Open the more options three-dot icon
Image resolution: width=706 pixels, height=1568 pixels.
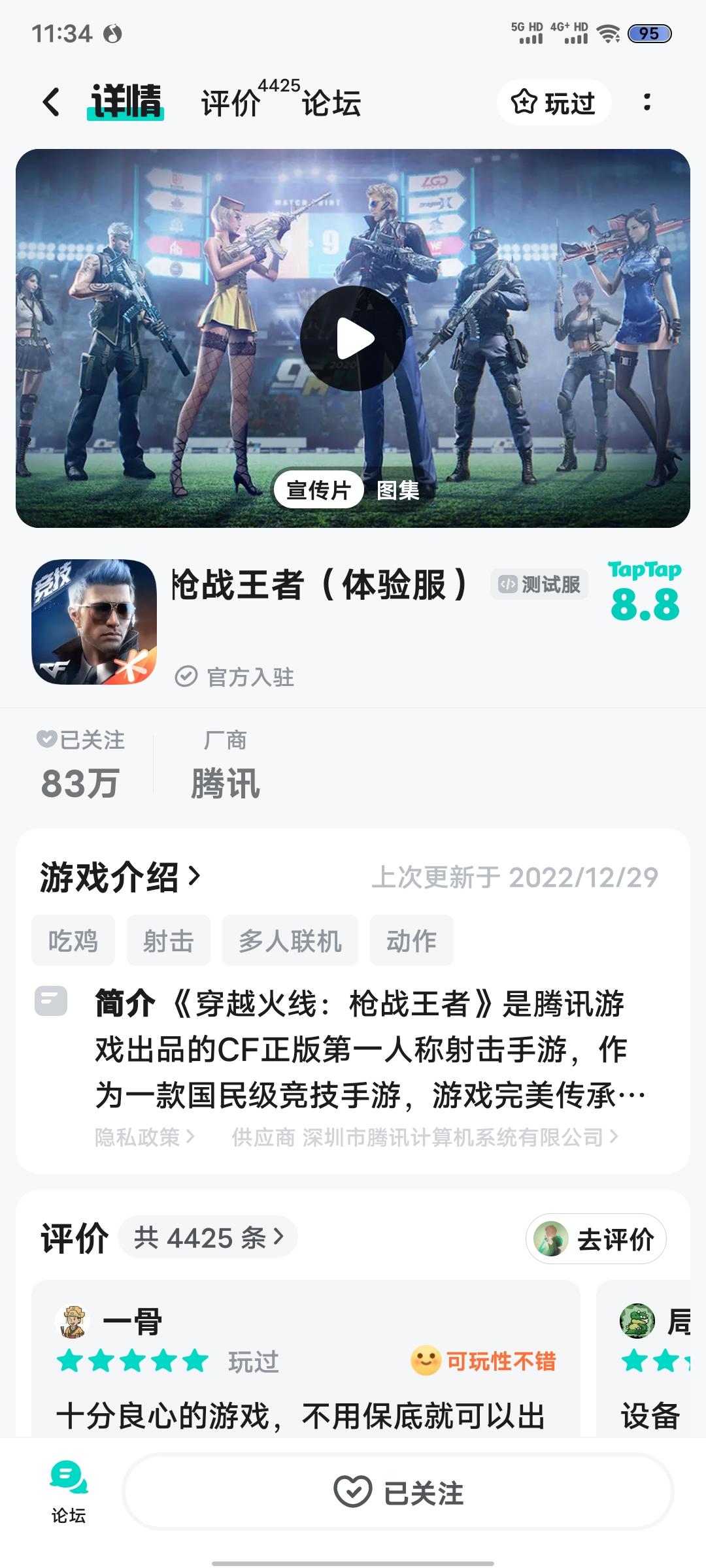[647, 102]
